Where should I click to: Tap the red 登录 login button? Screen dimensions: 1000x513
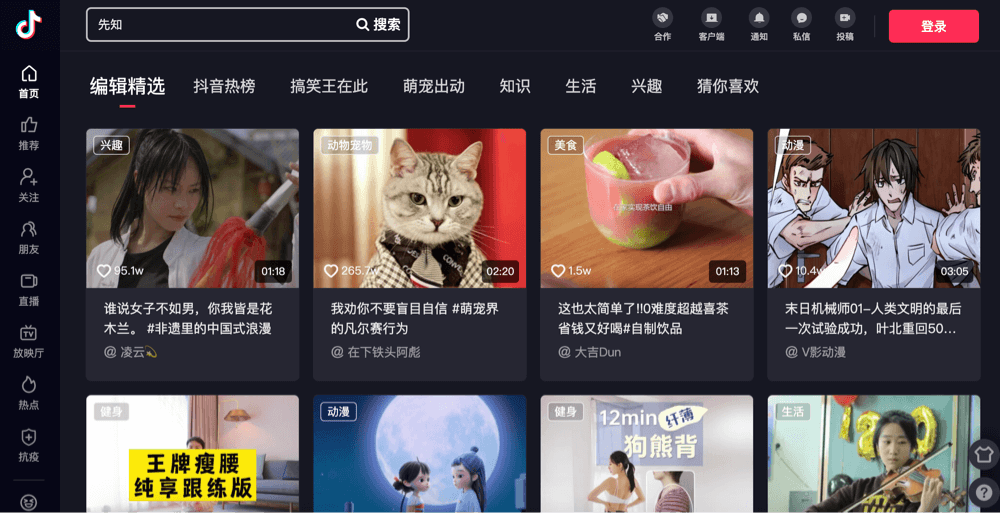pos(933,26)
